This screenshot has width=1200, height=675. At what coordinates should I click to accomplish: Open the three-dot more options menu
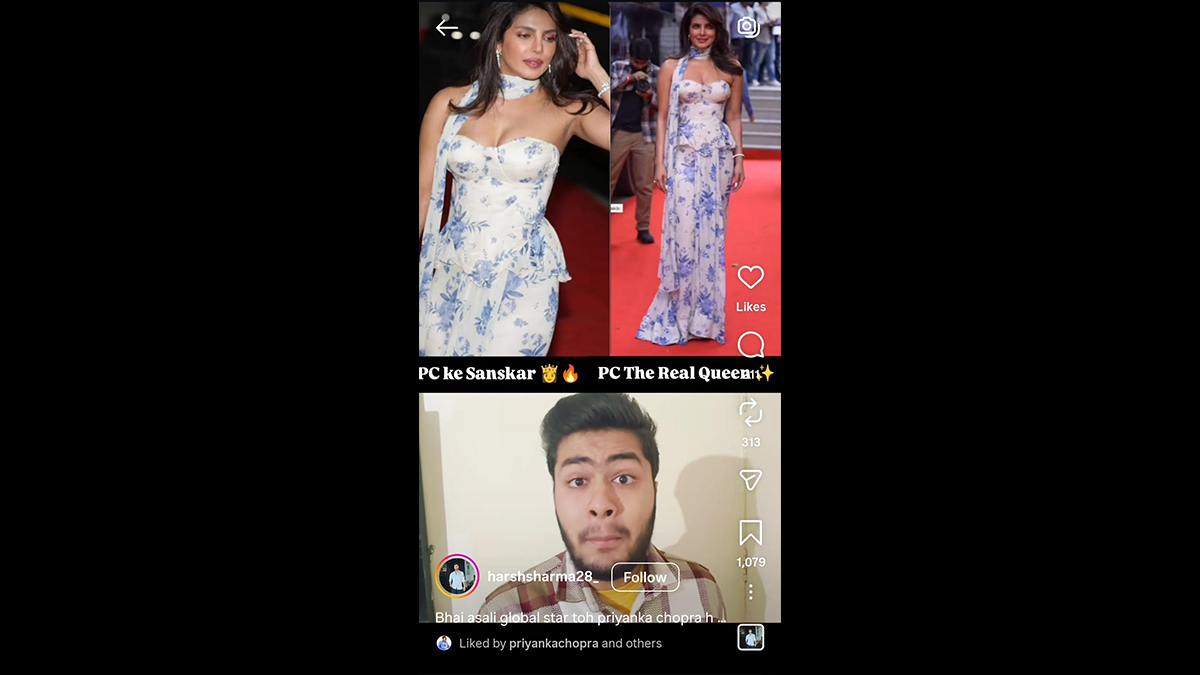click(751, 592)
